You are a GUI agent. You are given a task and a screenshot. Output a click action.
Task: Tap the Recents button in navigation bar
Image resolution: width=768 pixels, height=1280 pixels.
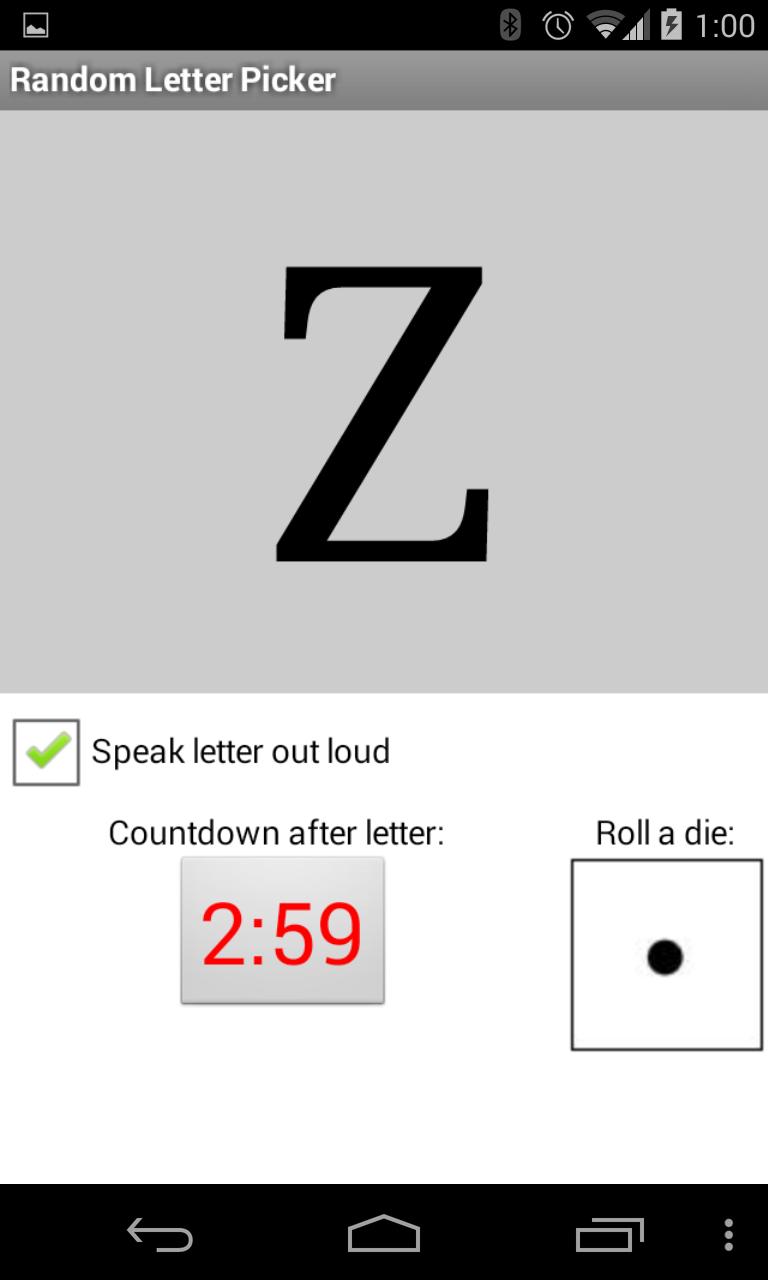612,1236
